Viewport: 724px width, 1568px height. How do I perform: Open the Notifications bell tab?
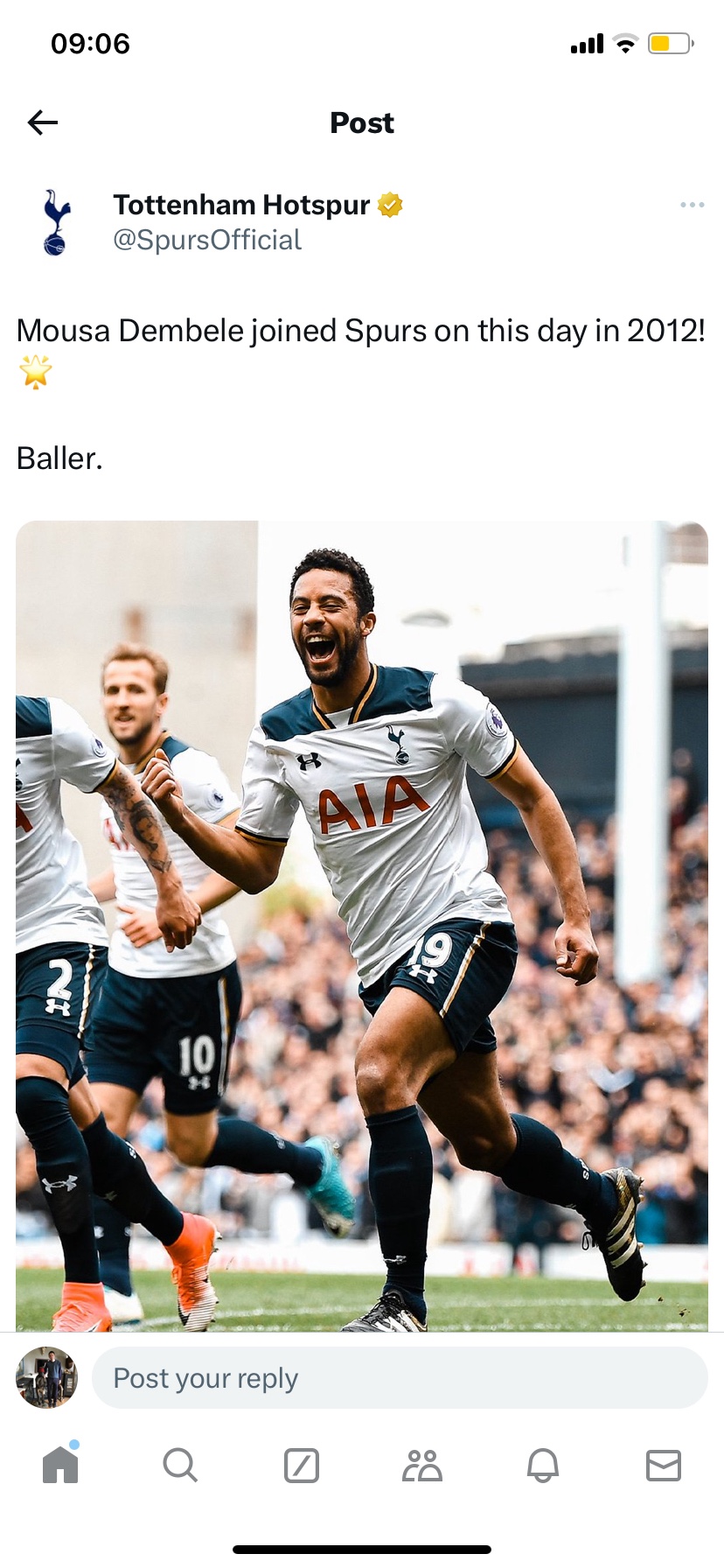coord(542,1465)
